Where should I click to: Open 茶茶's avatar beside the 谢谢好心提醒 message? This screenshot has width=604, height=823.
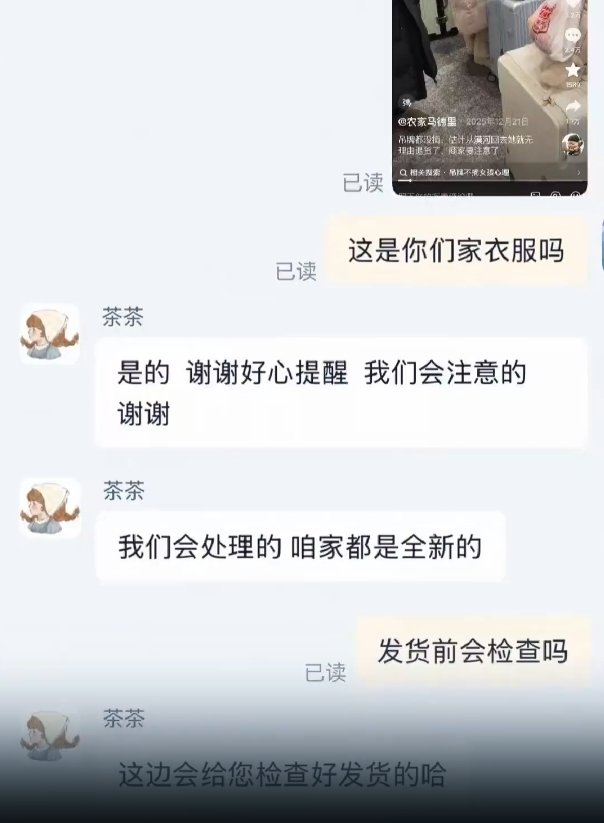[x=50, y=334]
